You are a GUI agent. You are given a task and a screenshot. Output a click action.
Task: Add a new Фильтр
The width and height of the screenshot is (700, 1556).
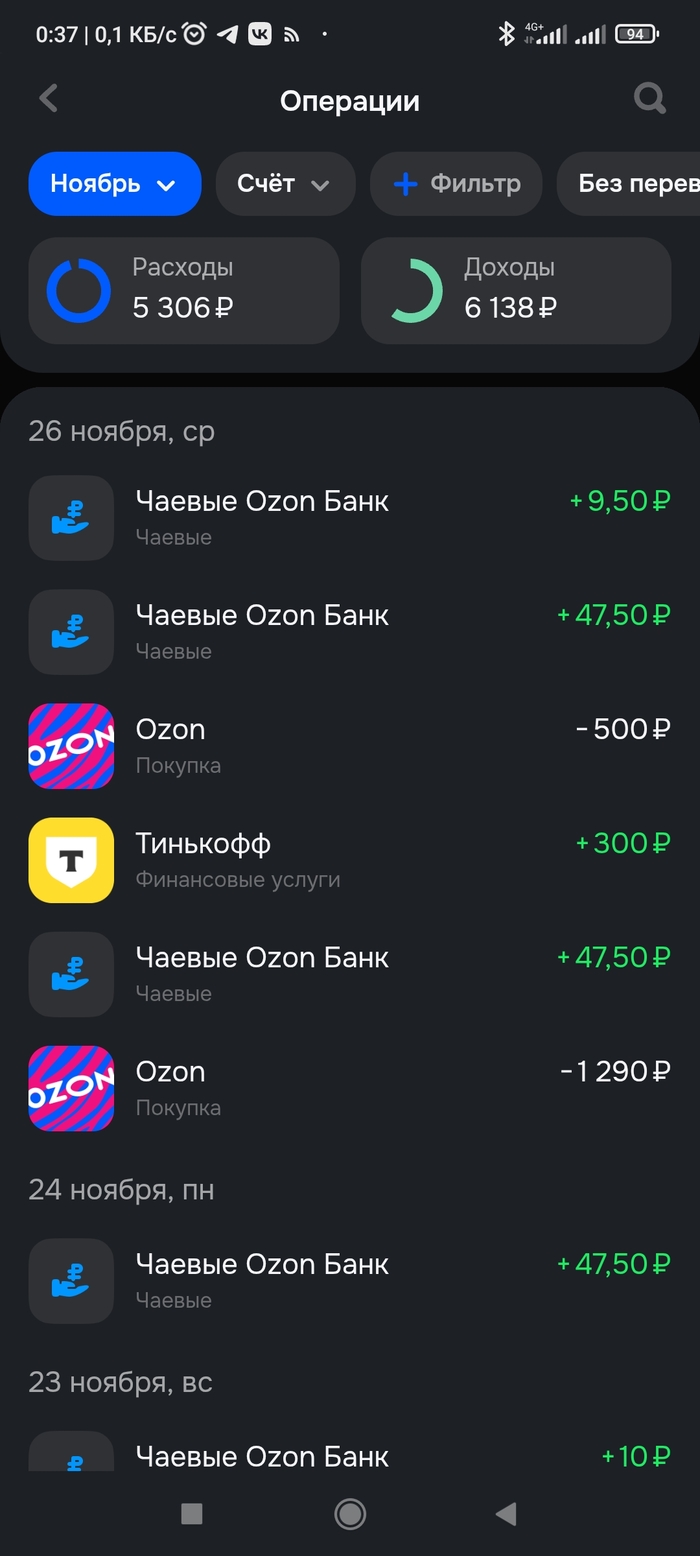[456, 184]
